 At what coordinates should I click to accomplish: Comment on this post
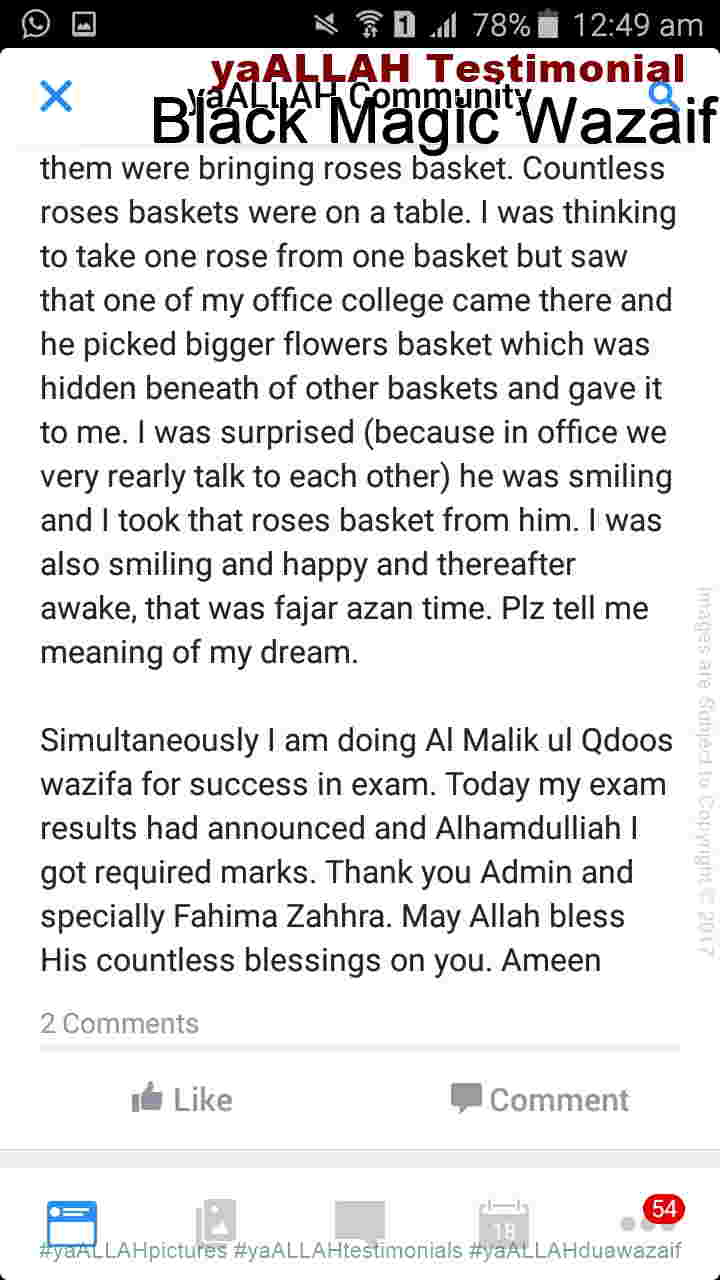[x=539, y=1099]
